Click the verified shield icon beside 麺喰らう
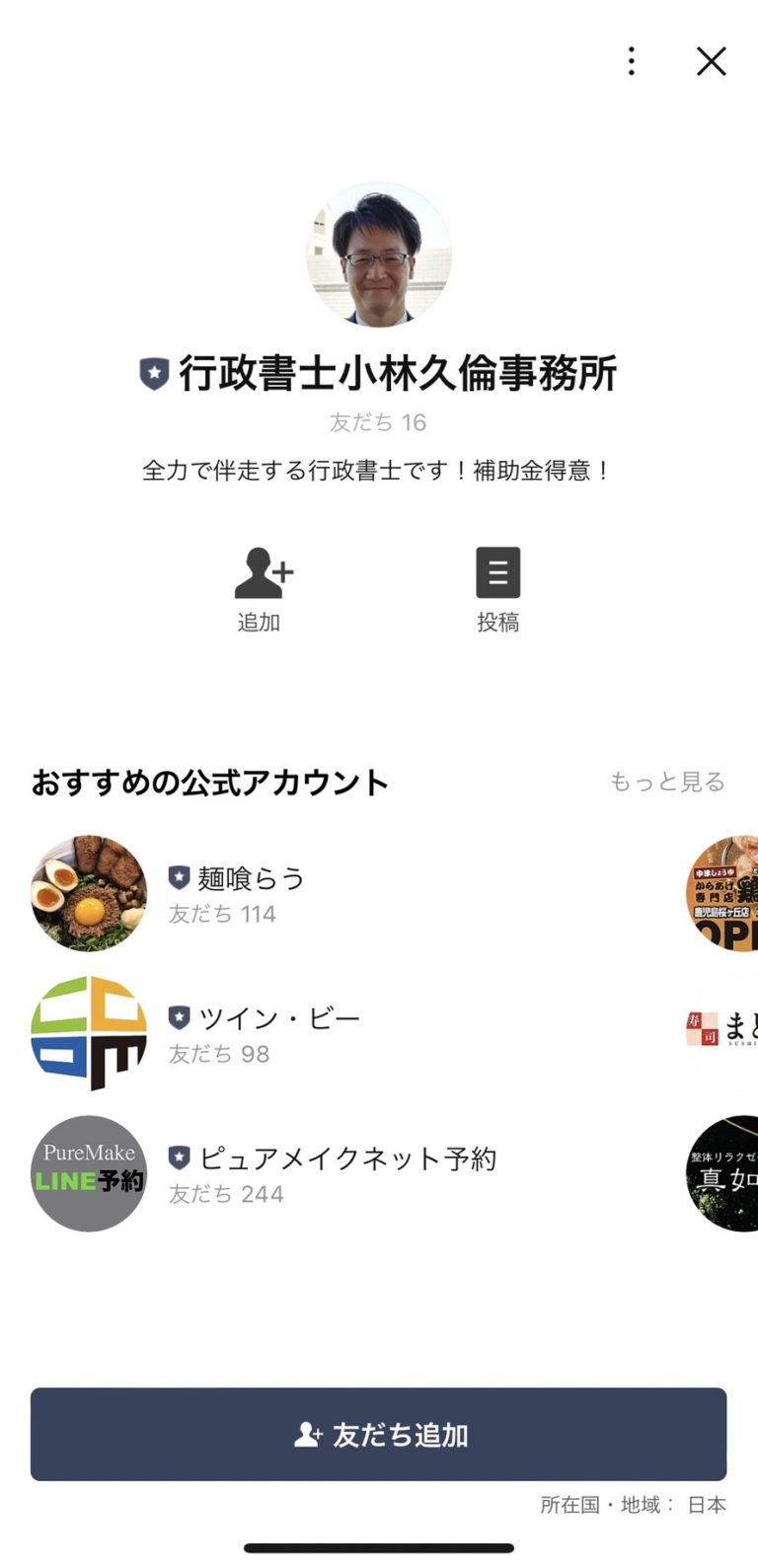 pyautogui.click(x=178, y=877)
